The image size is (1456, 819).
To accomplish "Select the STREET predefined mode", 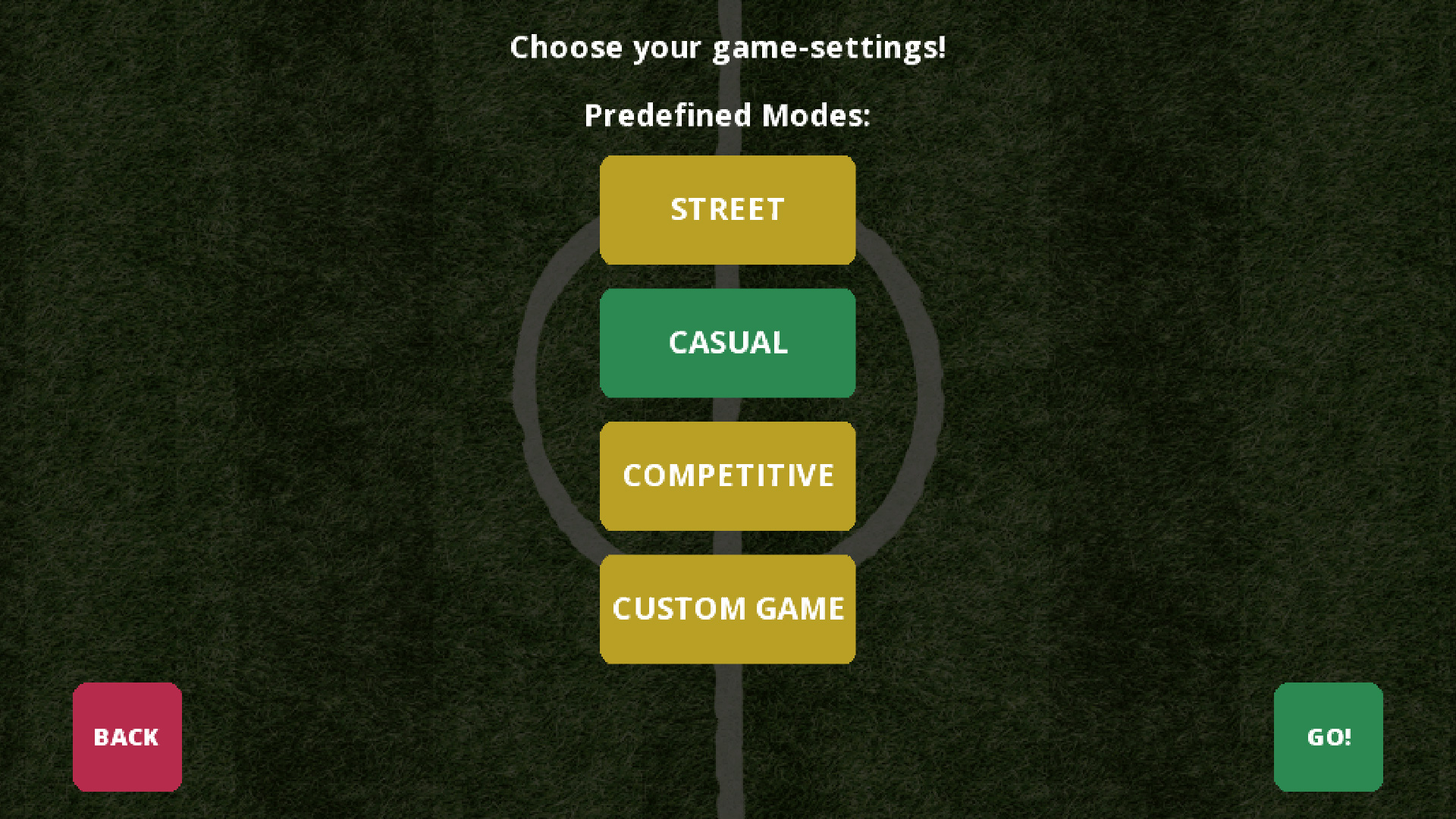I will coord(727,210).
